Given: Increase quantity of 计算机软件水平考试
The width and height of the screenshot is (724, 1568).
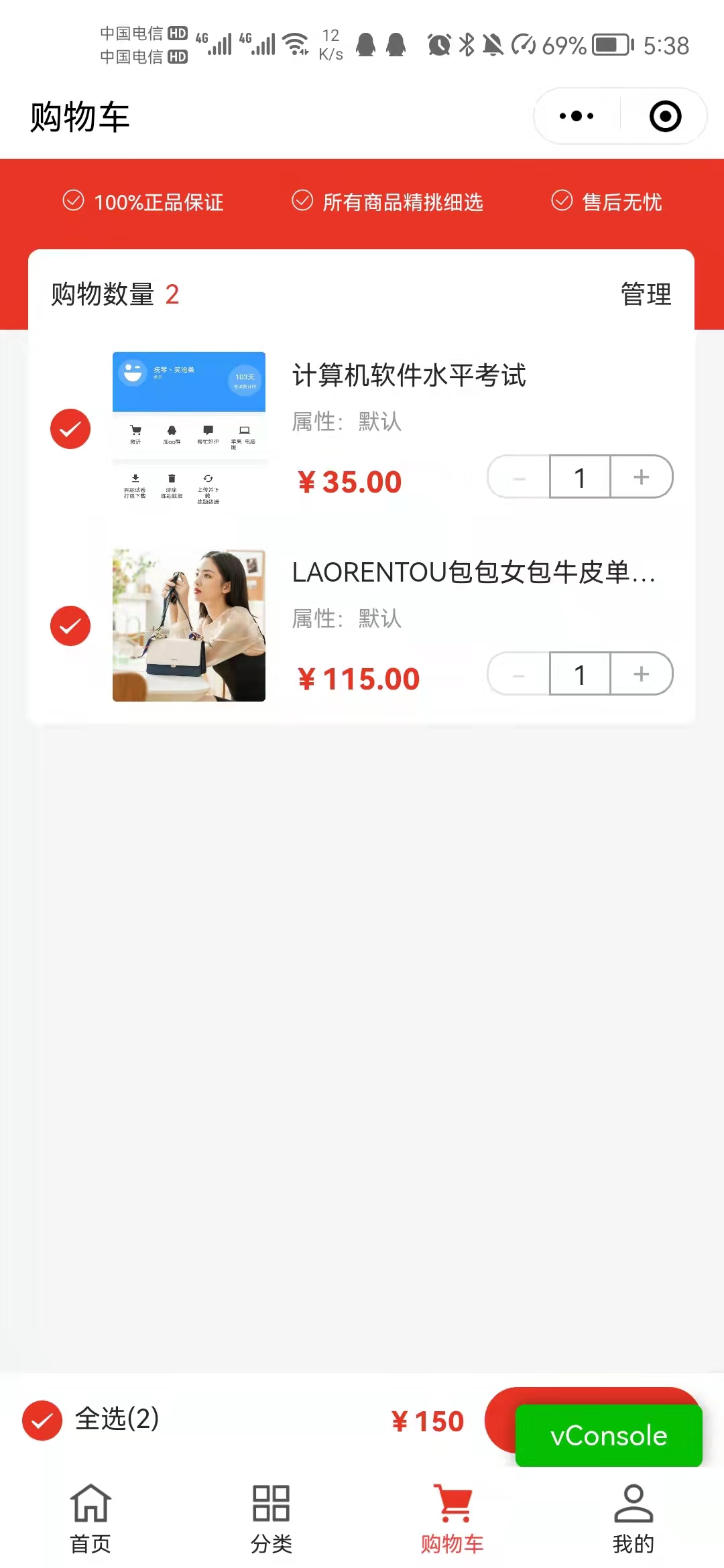Looking at the screenshot, I should coord(642,477).
